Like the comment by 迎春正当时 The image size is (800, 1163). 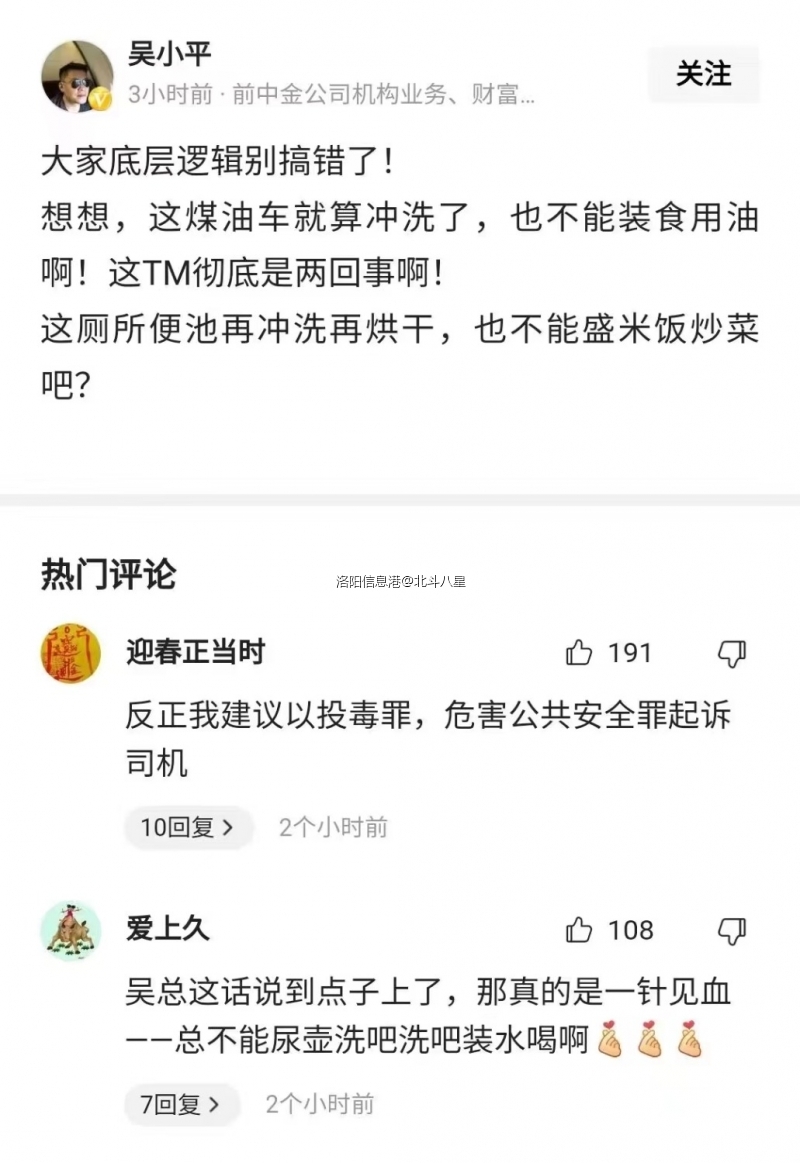coord(580,654)
